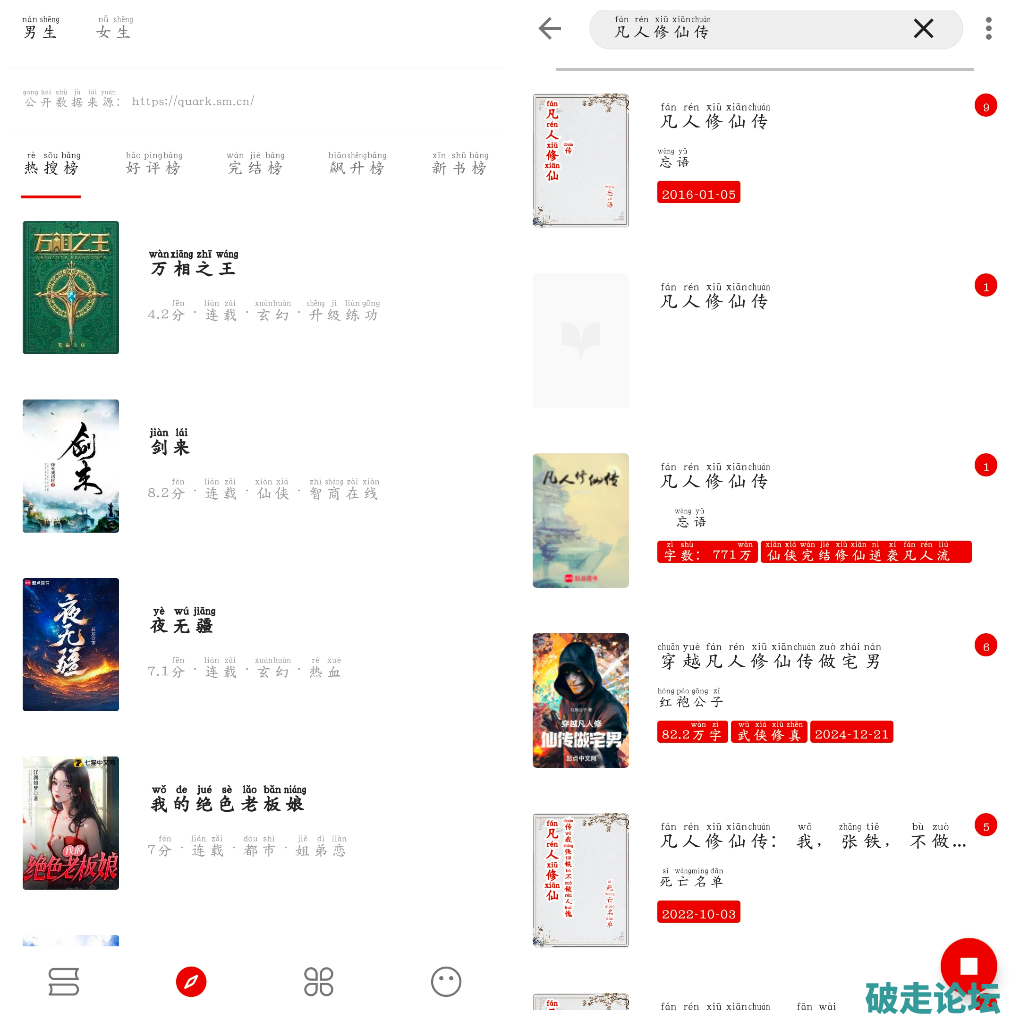Screen dimensions: 1020x1020
Task: Clear the search text 凡人修仙传
Action: pyautogui.click(x=923, y=29)
